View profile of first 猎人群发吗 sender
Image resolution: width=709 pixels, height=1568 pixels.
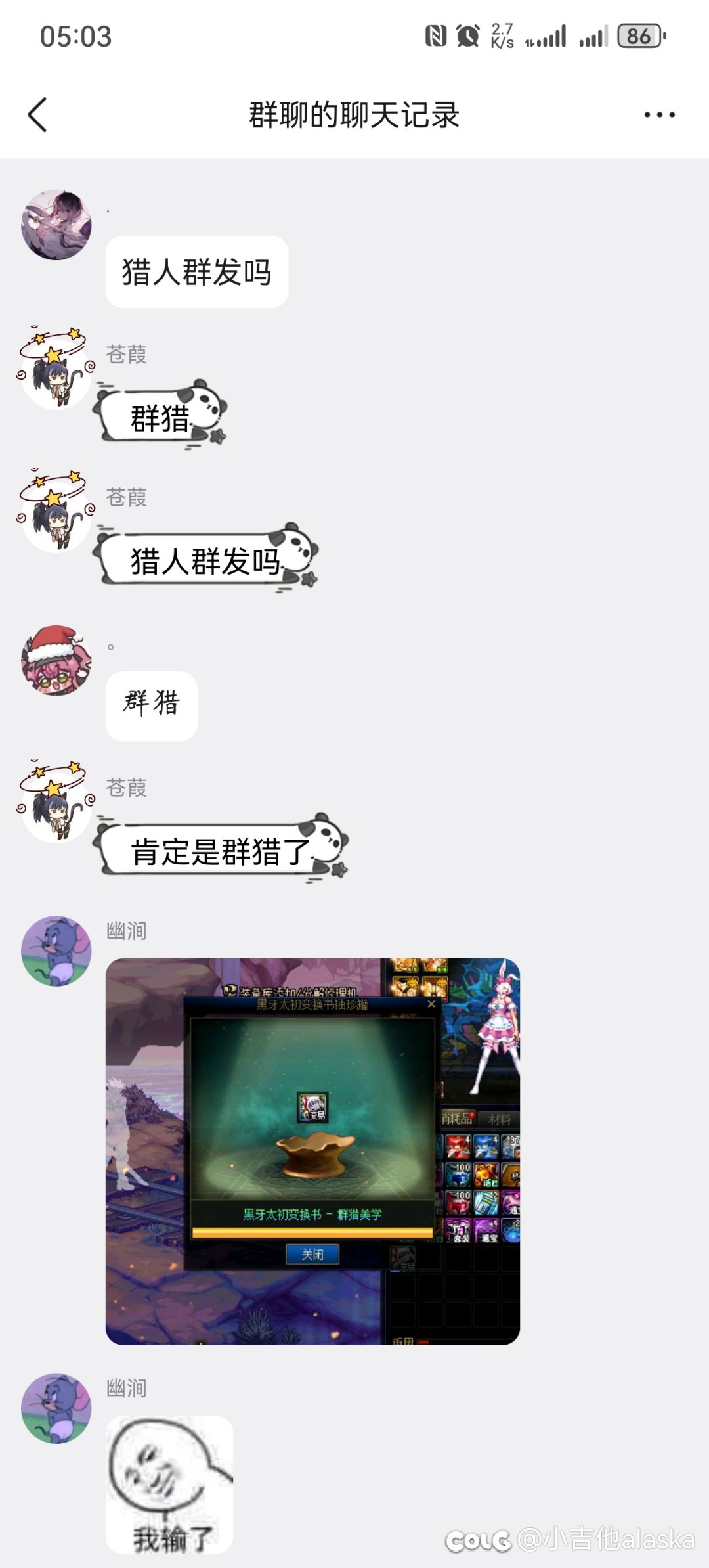pyautogui.click(x=56, y=225)
